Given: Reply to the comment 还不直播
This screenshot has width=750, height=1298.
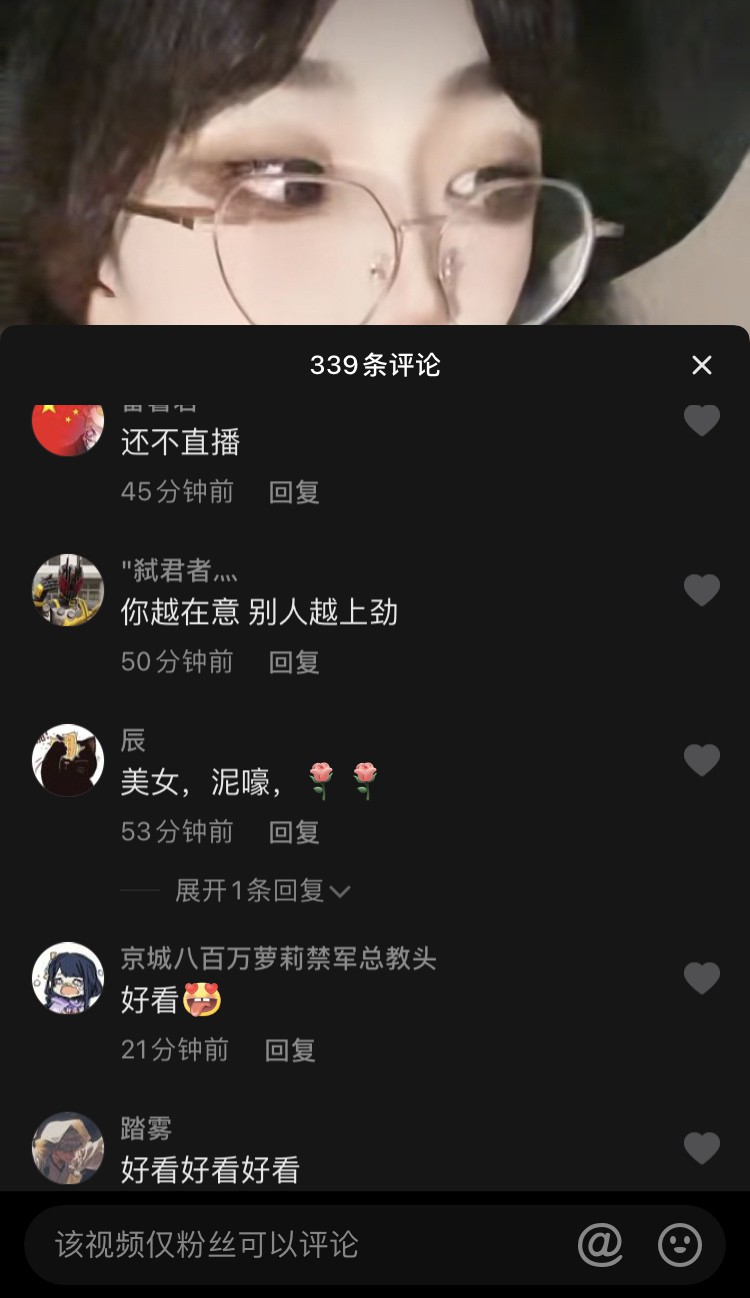Looking at the screenshot, I should (294, 492).
